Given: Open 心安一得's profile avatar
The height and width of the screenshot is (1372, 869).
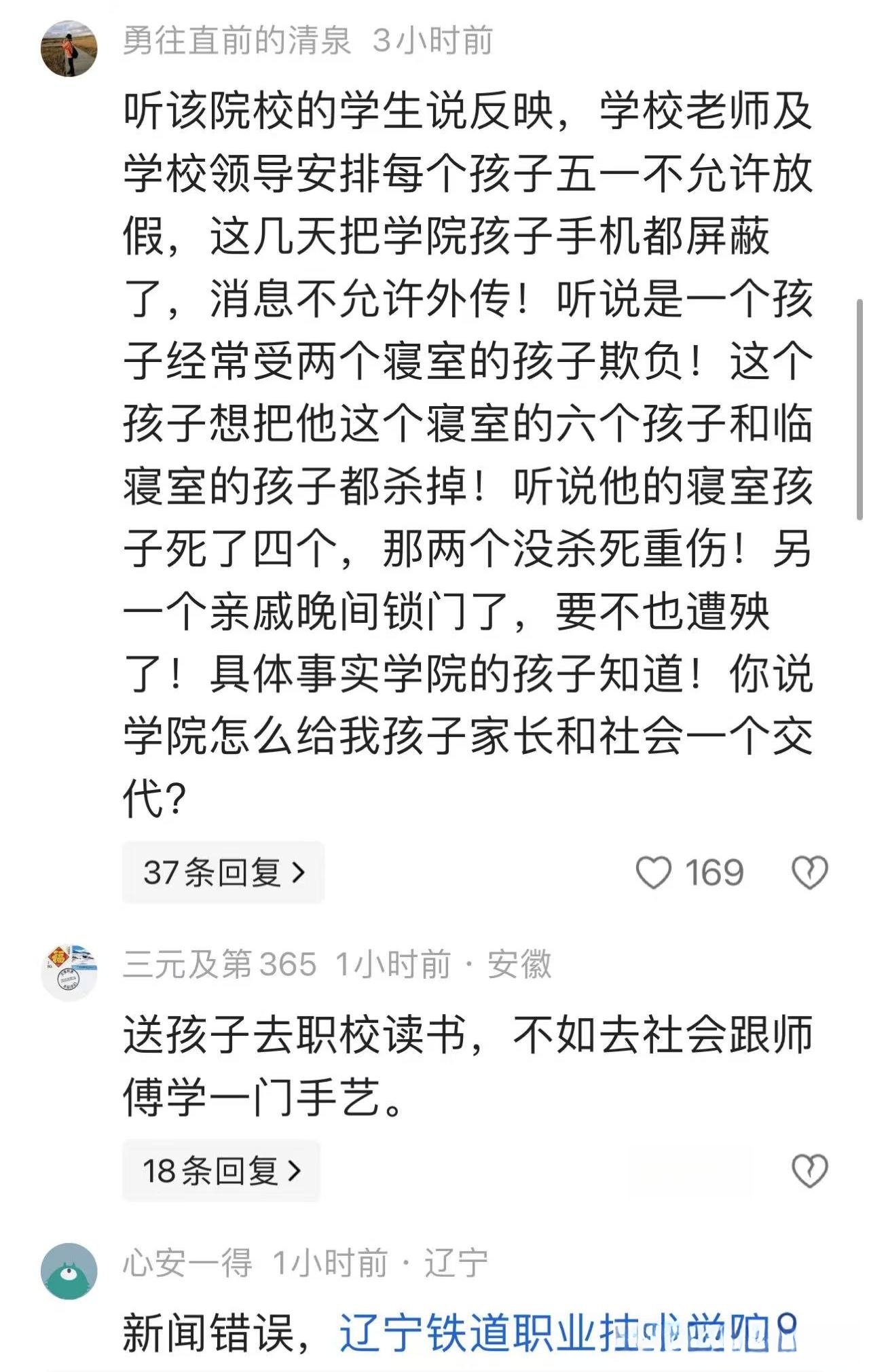Looking at the screenshot, I should pos(69,1271).
